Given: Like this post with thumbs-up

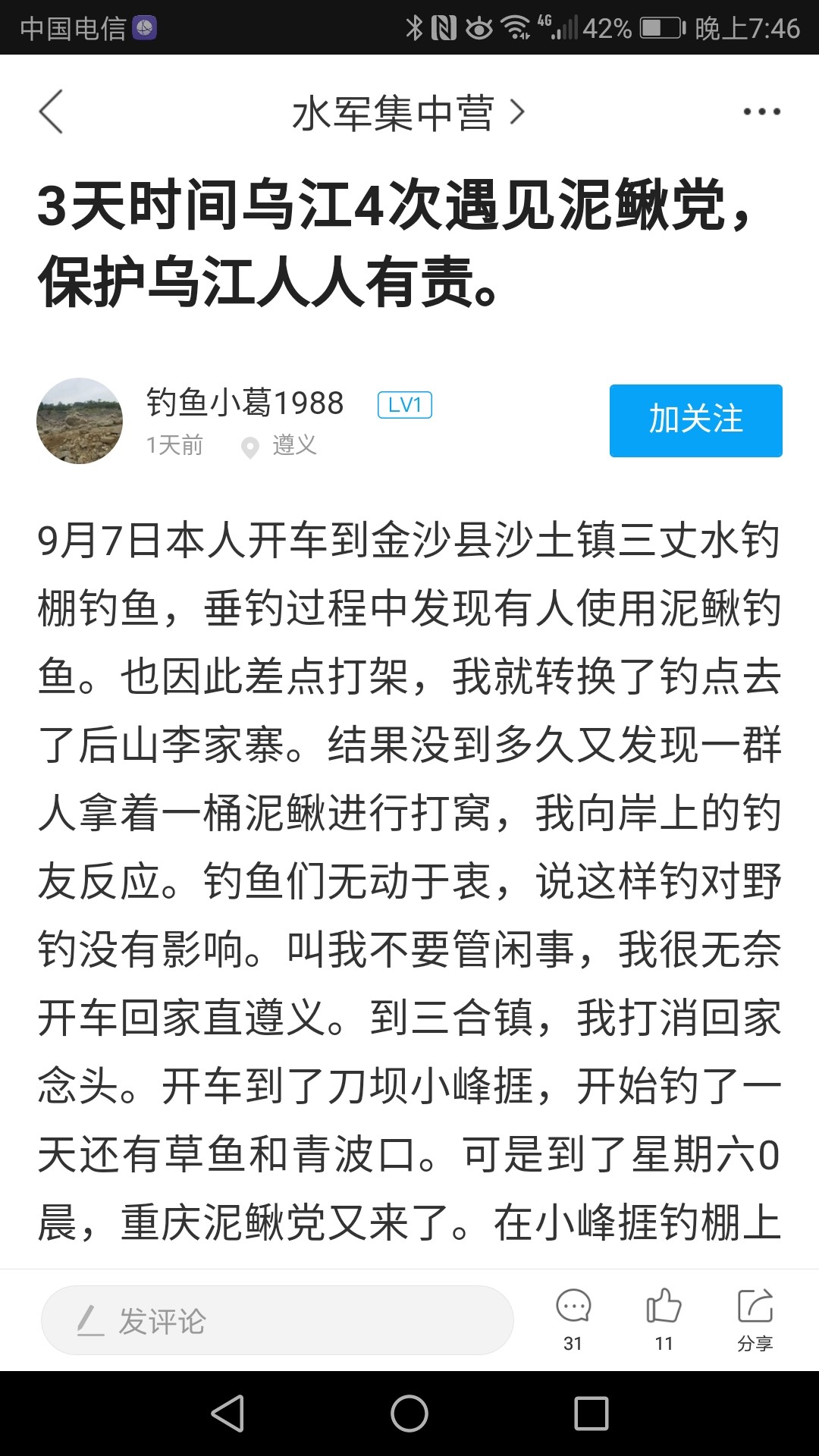Looking at the screenshot, I should pyautogui.click(x=664, y=1318).
